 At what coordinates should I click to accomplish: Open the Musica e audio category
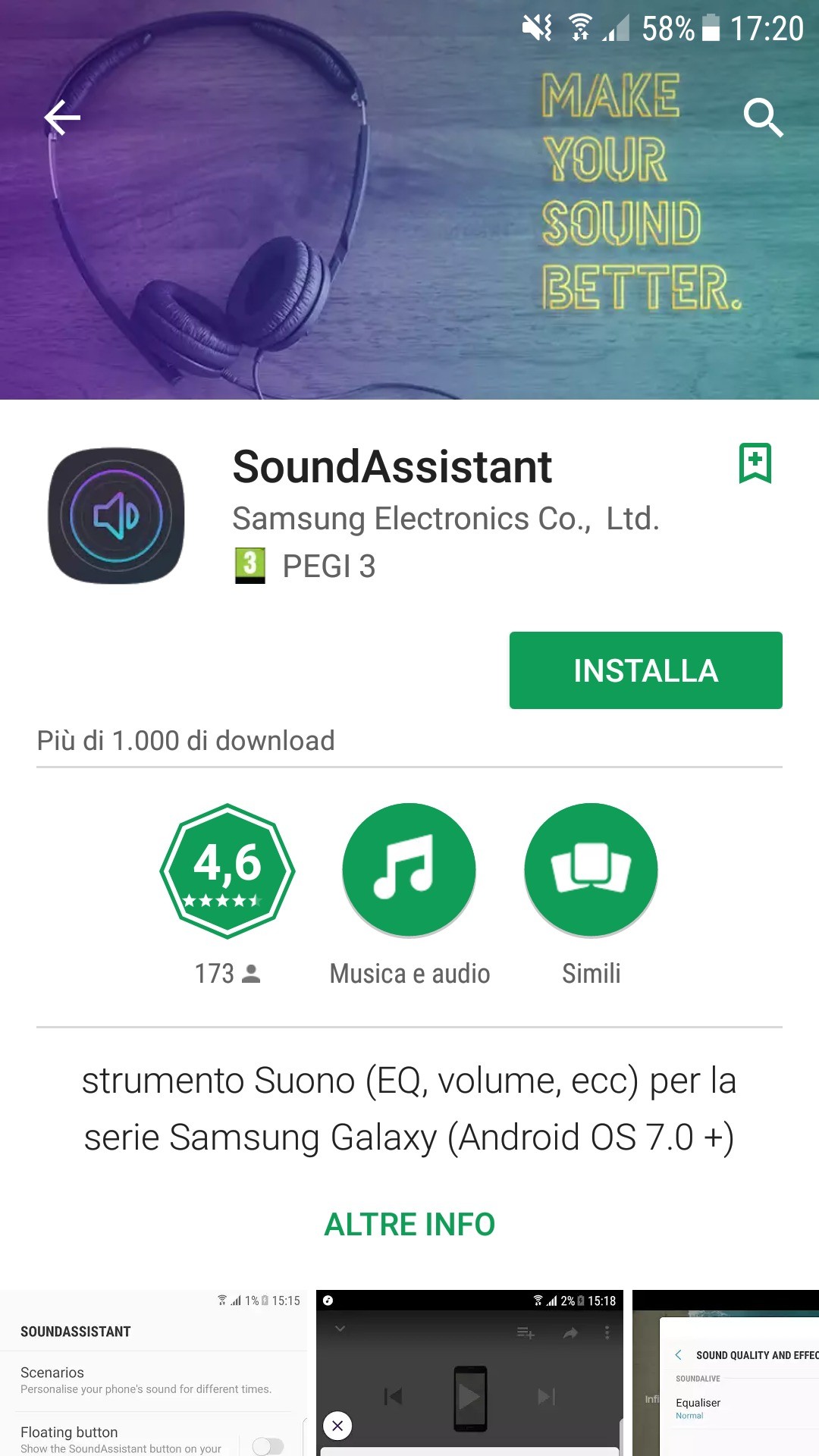pyautogui.click(x=409, y=871)
